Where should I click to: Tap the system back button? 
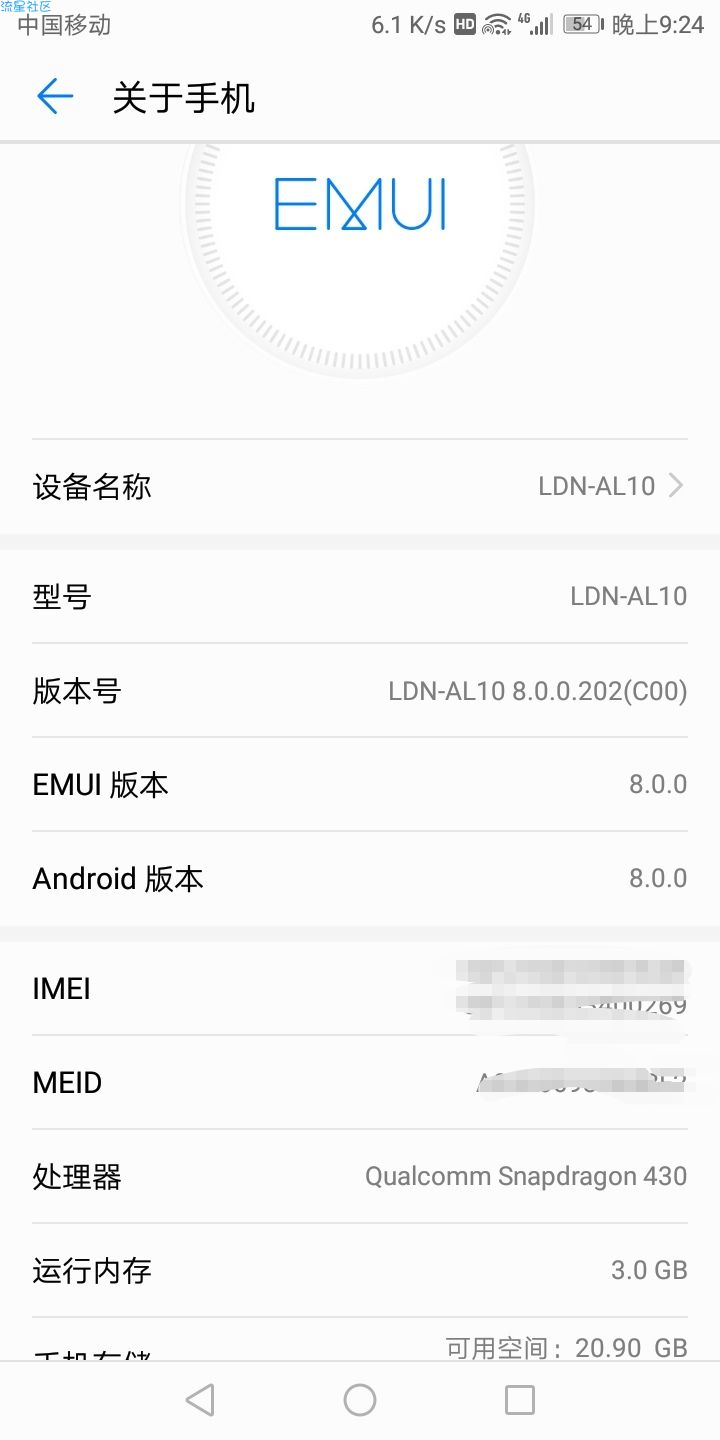(200, 1400)
